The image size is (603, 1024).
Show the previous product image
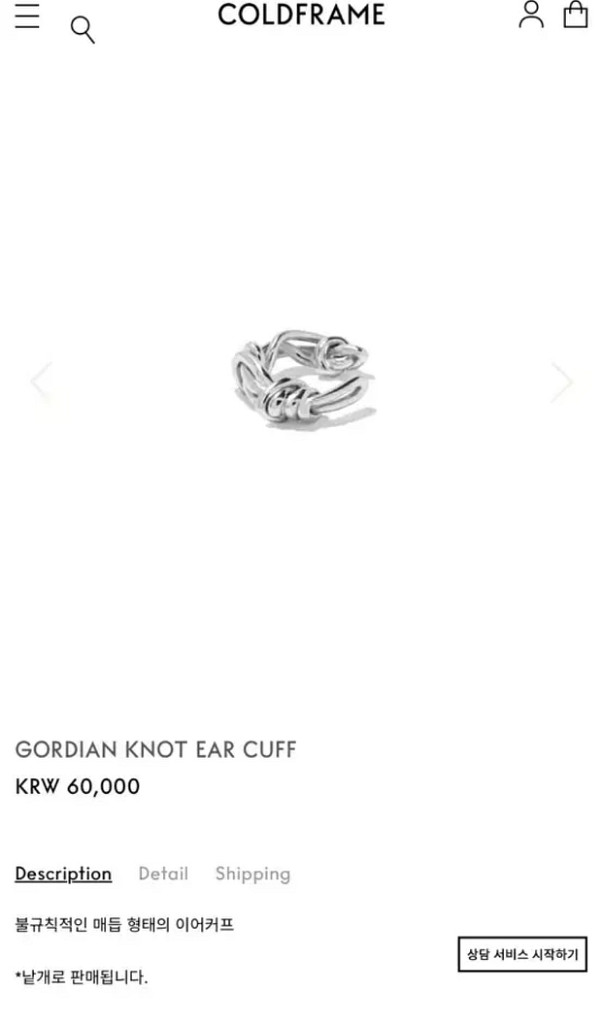pyautogui.click(x=40, y=381)
